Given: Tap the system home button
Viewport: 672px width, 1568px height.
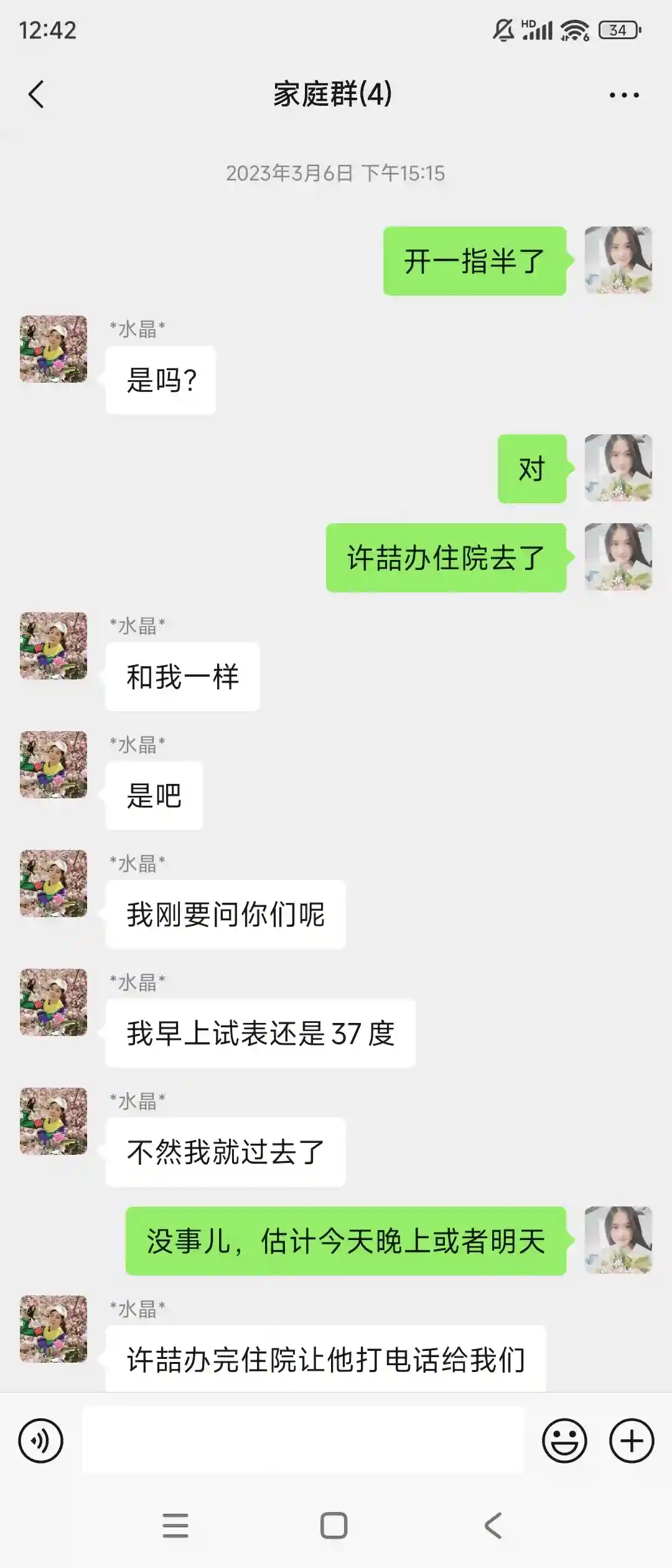Looking at the screenshot, I should [334, 1525].
